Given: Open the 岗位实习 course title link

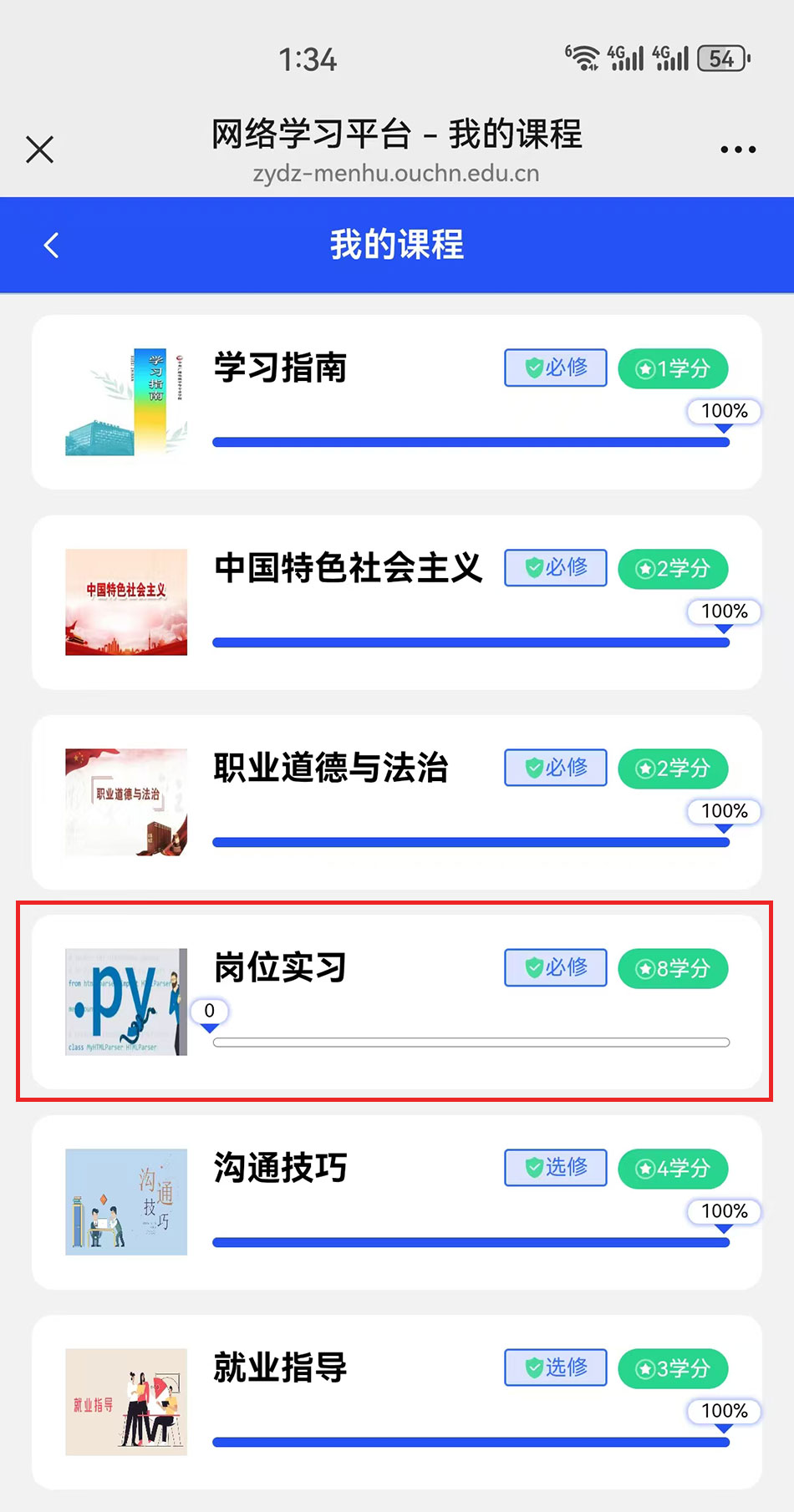Looking at the screenshot, I should pyautogui.click(x=279, y=967).
